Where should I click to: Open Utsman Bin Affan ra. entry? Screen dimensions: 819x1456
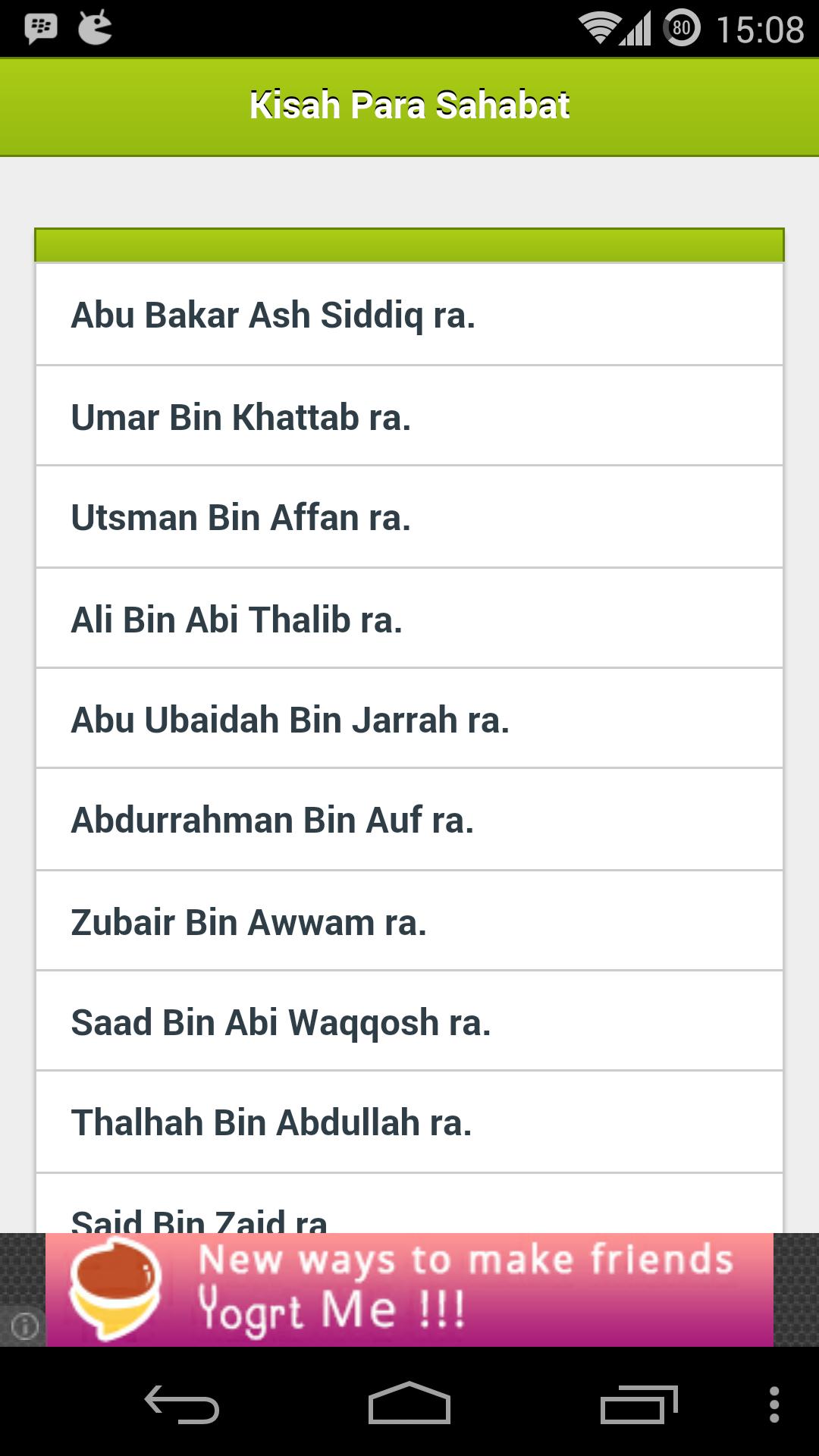pyautogui.click(x=409, y=517)
